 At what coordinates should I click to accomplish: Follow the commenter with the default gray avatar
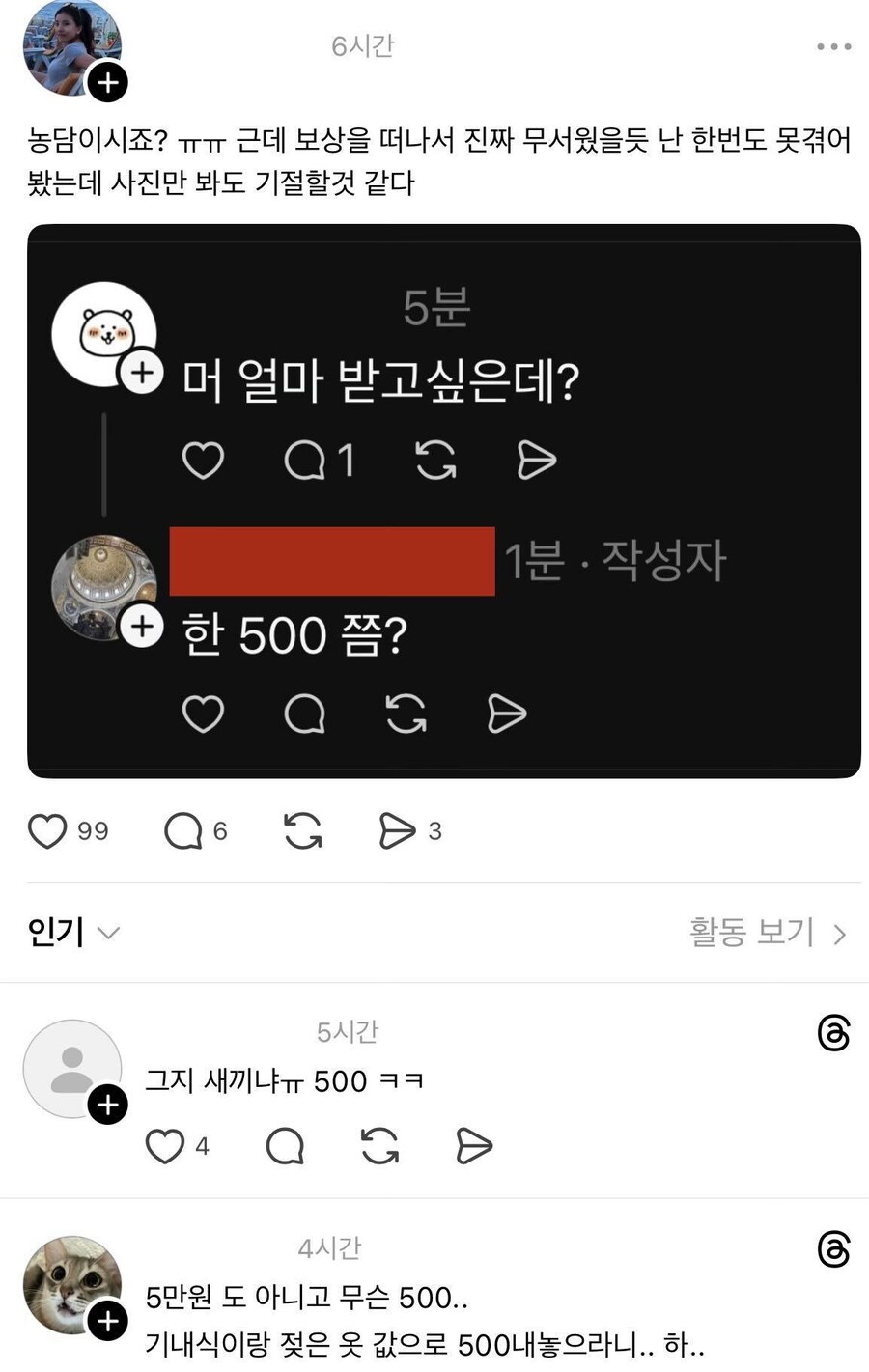coord(107,1105)
